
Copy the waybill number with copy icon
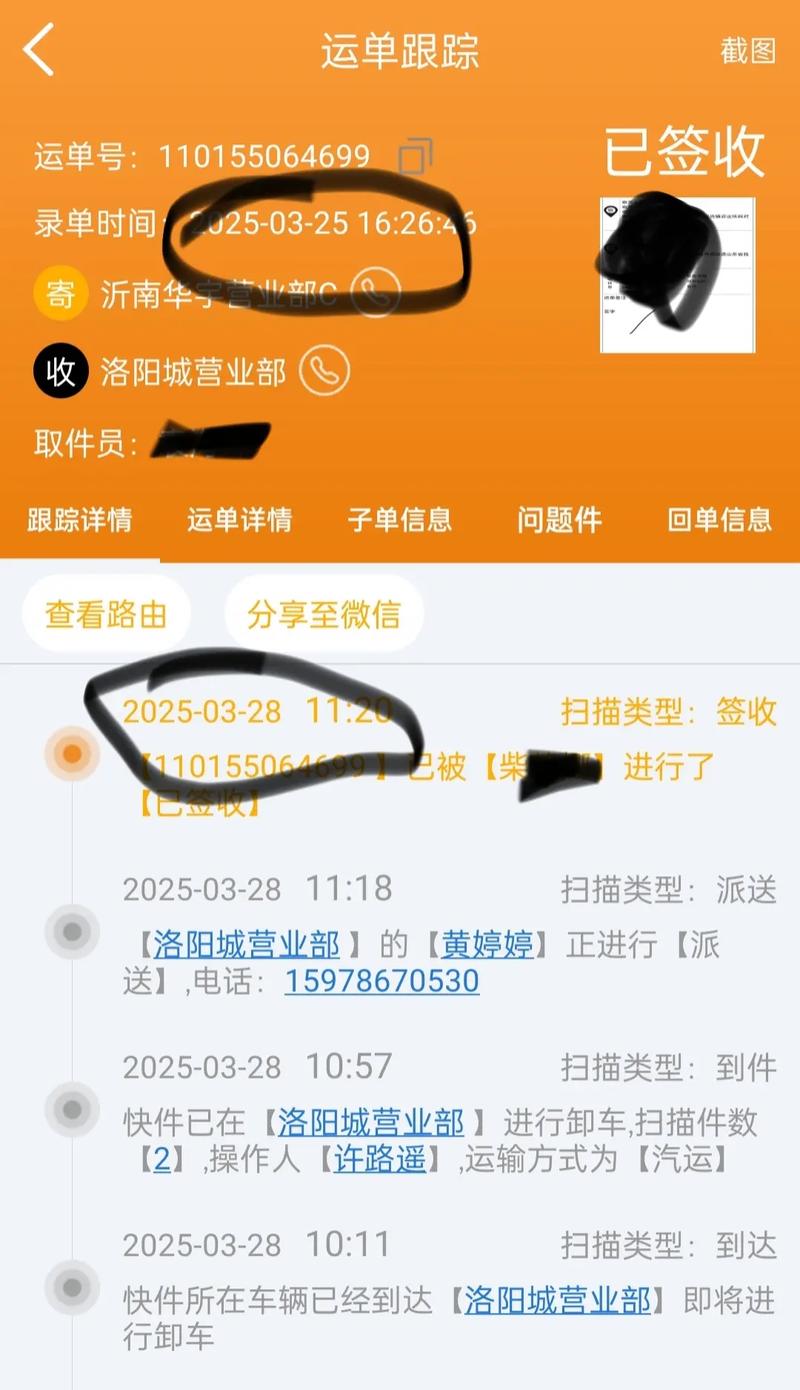pos(415,157)
